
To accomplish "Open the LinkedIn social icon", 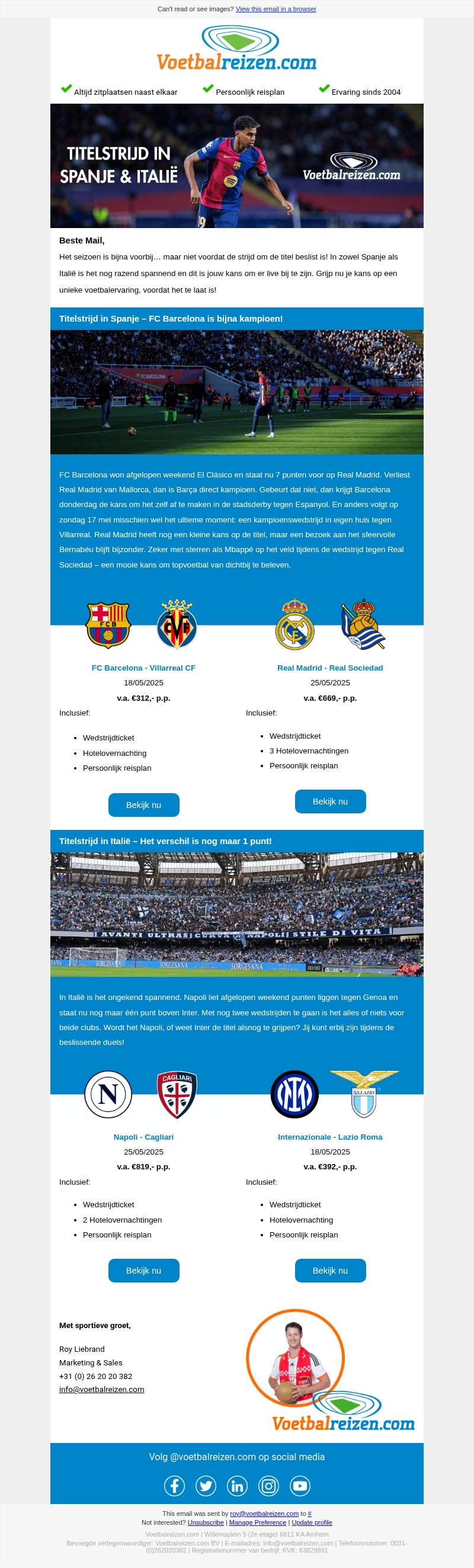I will point(238,1485).
